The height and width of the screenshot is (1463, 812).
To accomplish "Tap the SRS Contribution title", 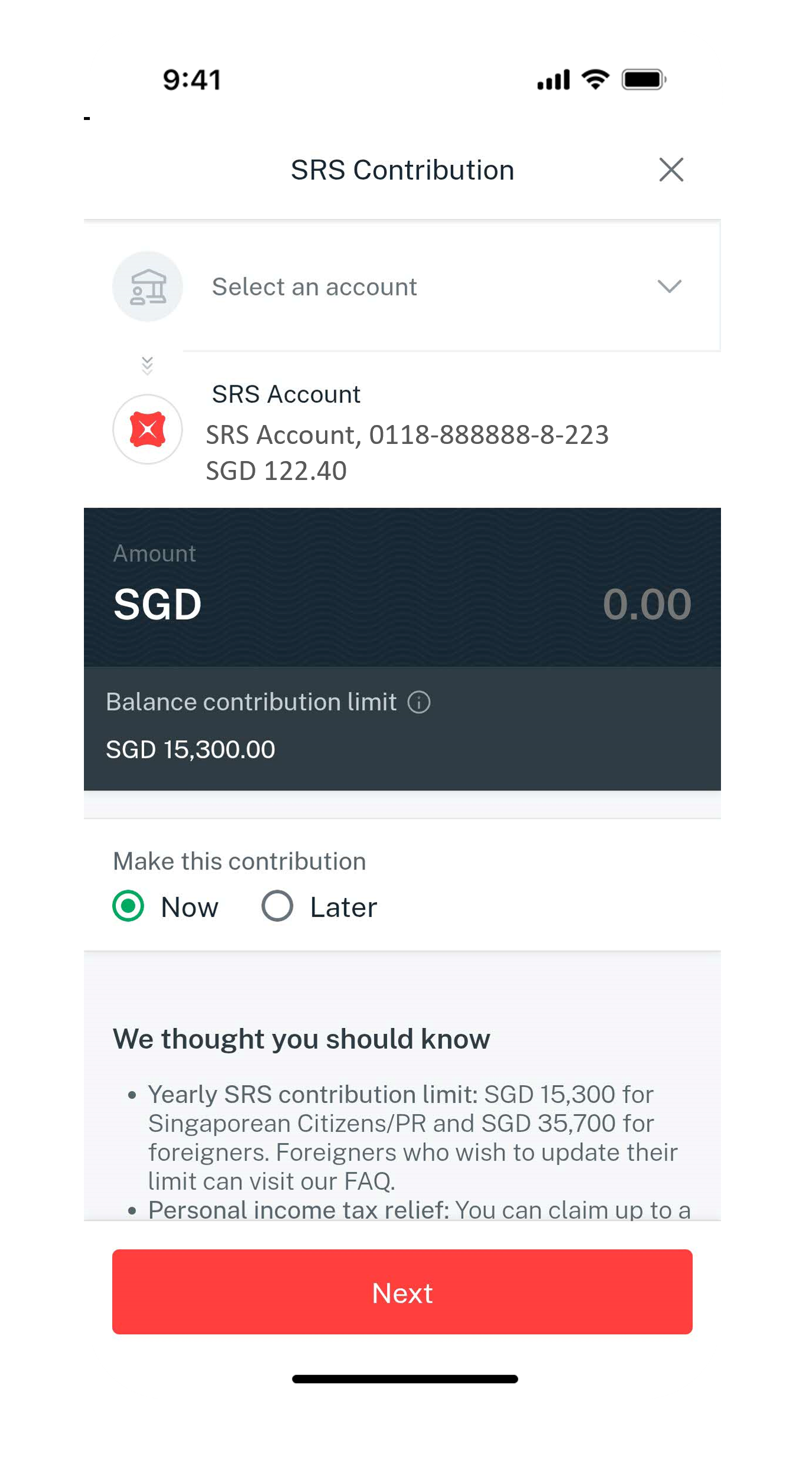I will pos(403,170).
